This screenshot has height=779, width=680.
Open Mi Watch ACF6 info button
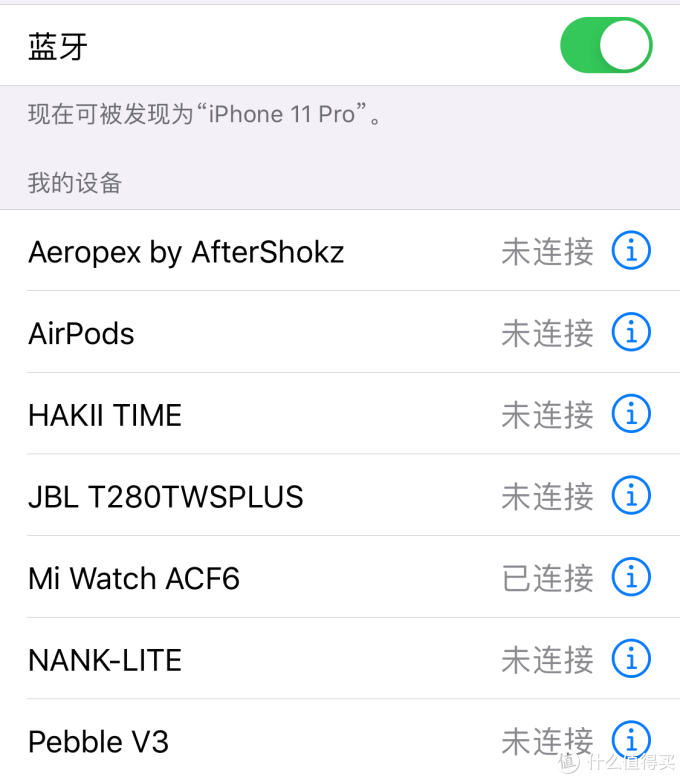point(631,577)
